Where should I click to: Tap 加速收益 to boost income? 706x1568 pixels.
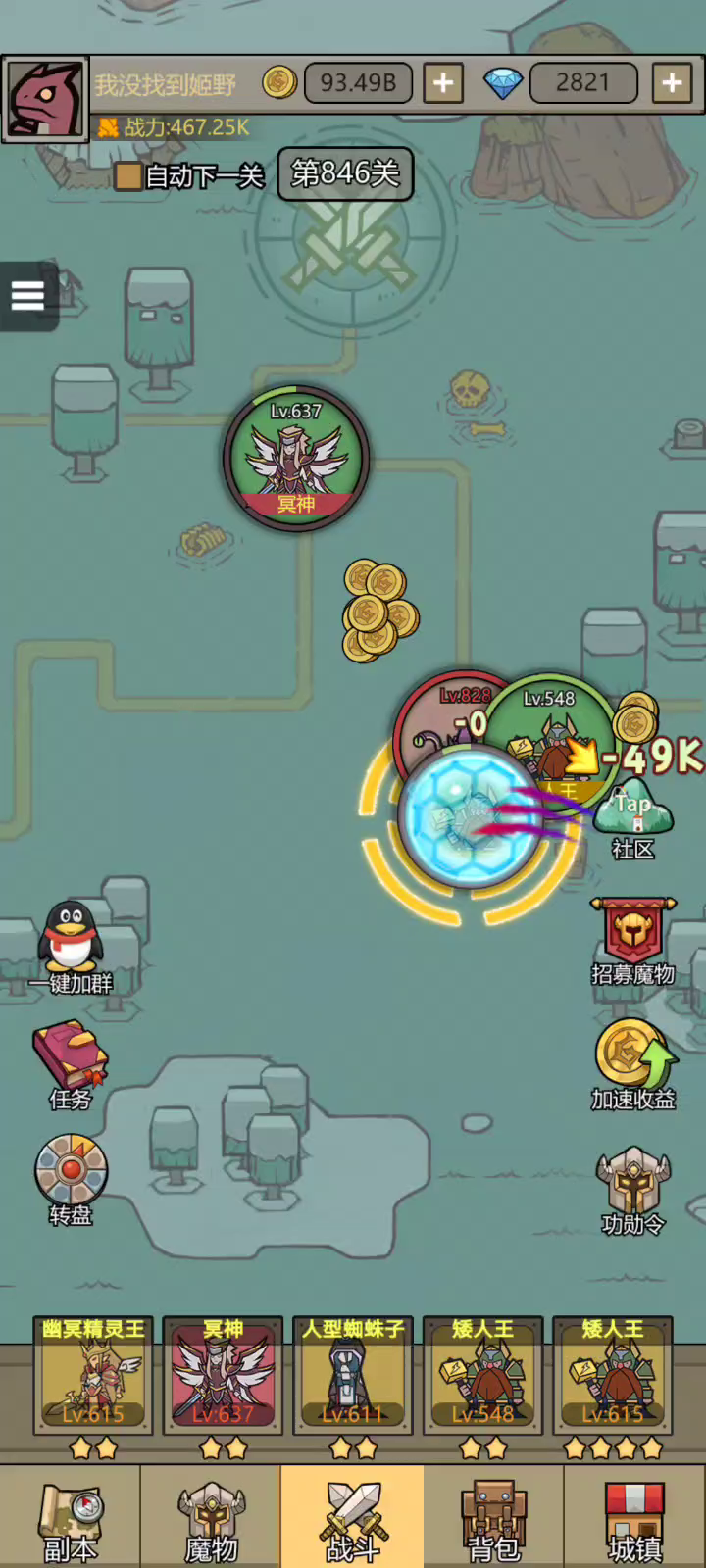tap(633, 1065)
